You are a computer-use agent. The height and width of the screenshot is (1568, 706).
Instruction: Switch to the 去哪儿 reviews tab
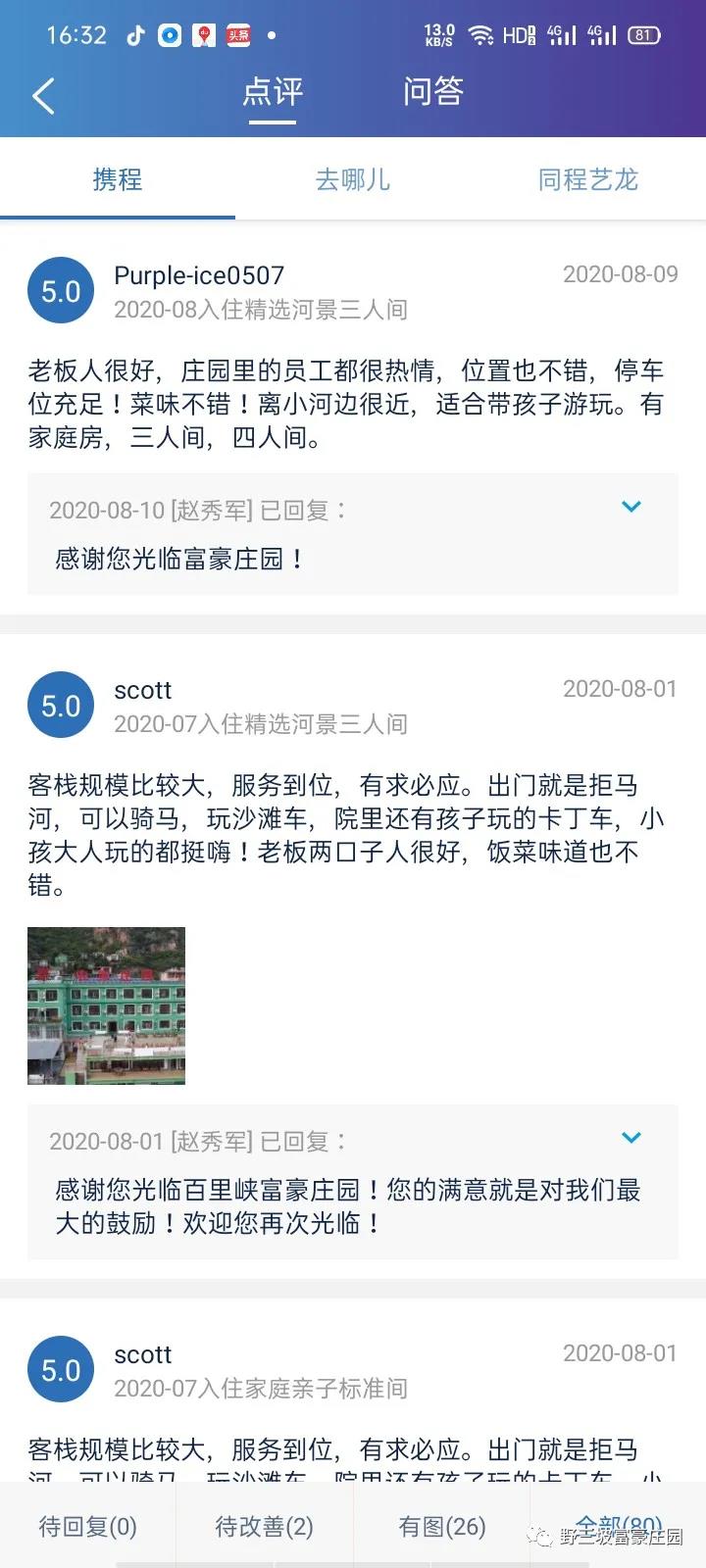click(x=353, y=179)
